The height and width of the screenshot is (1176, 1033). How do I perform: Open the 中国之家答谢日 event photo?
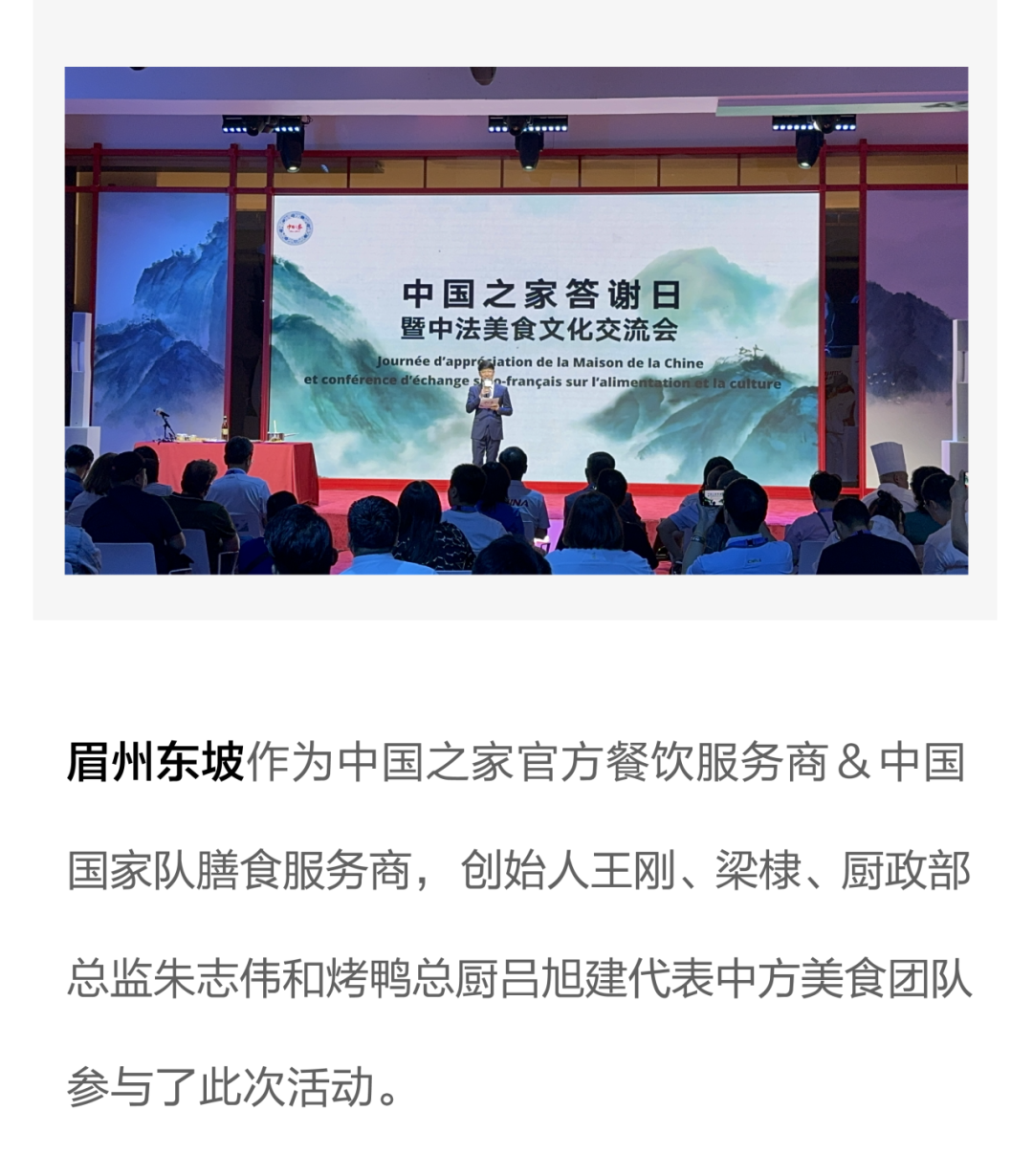(516, 320)
